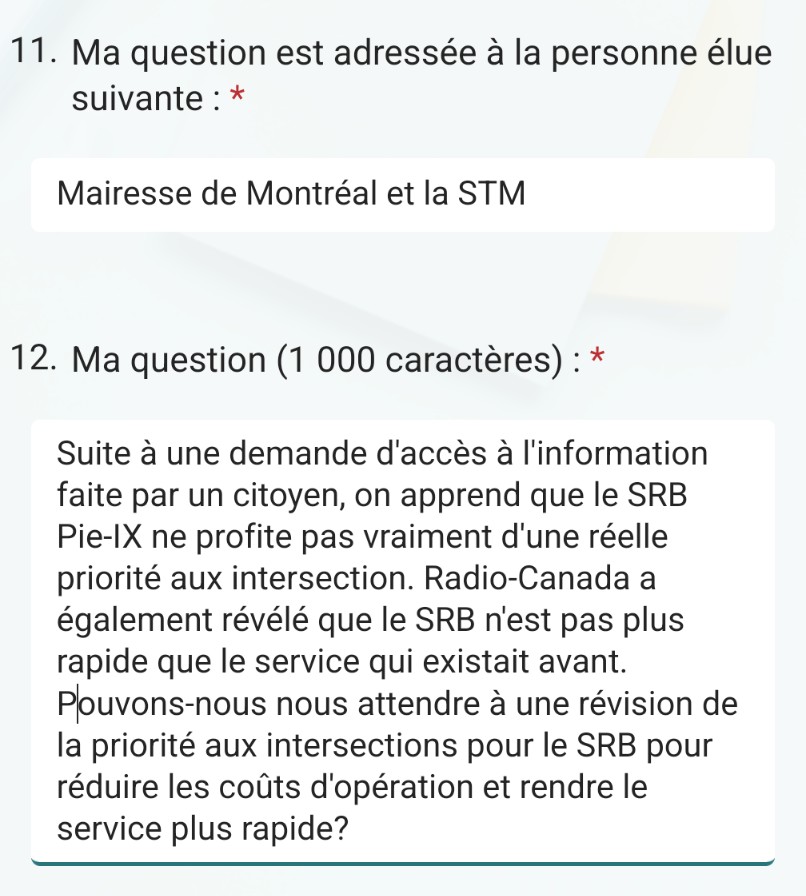806x896 pixels.
Task: Tap inside the 'Ma question' text area
Action: 402,640
